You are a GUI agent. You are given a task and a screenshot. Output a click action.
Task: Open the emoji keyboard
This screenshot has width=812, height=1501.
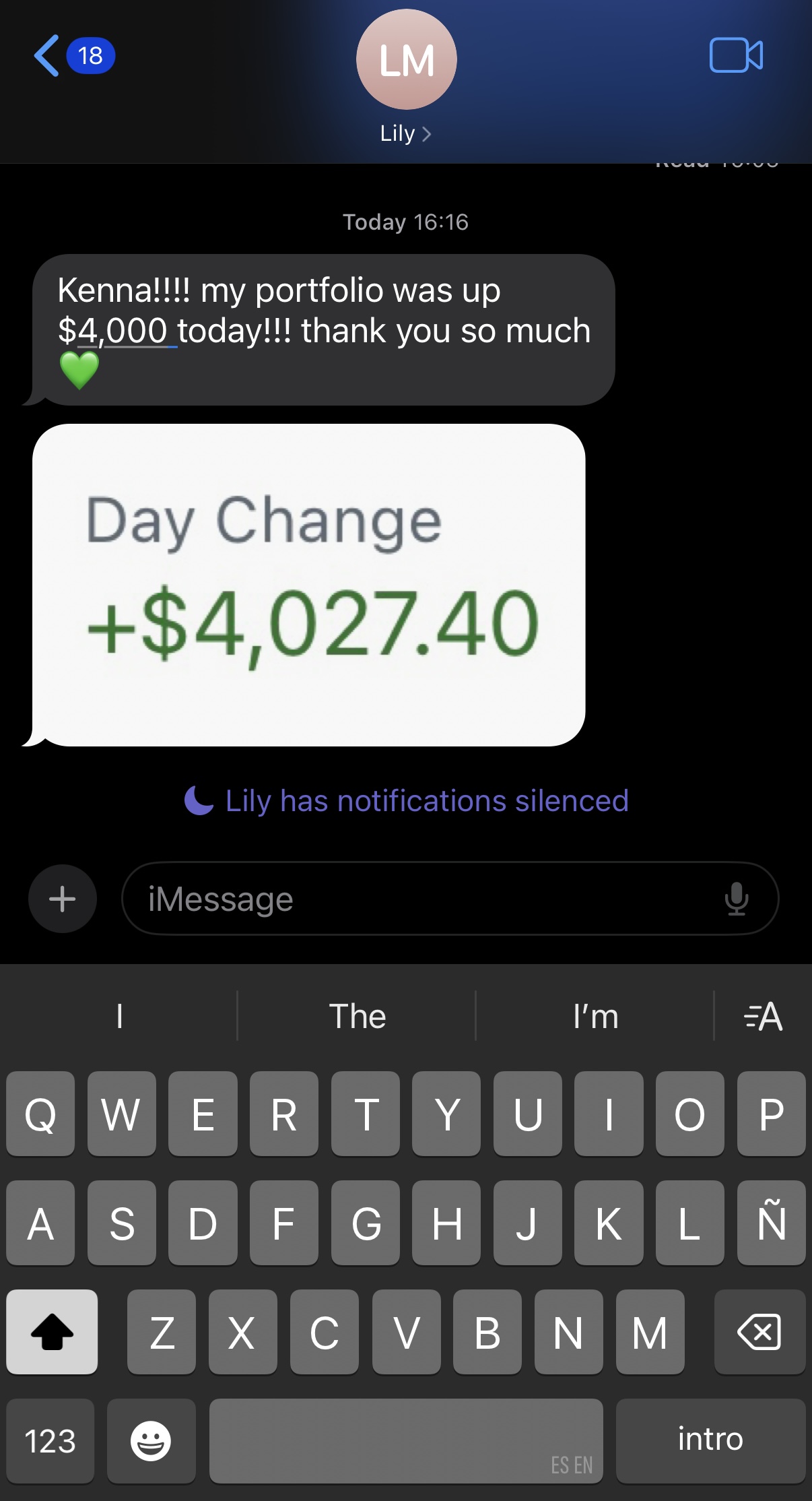[151, 1441]
